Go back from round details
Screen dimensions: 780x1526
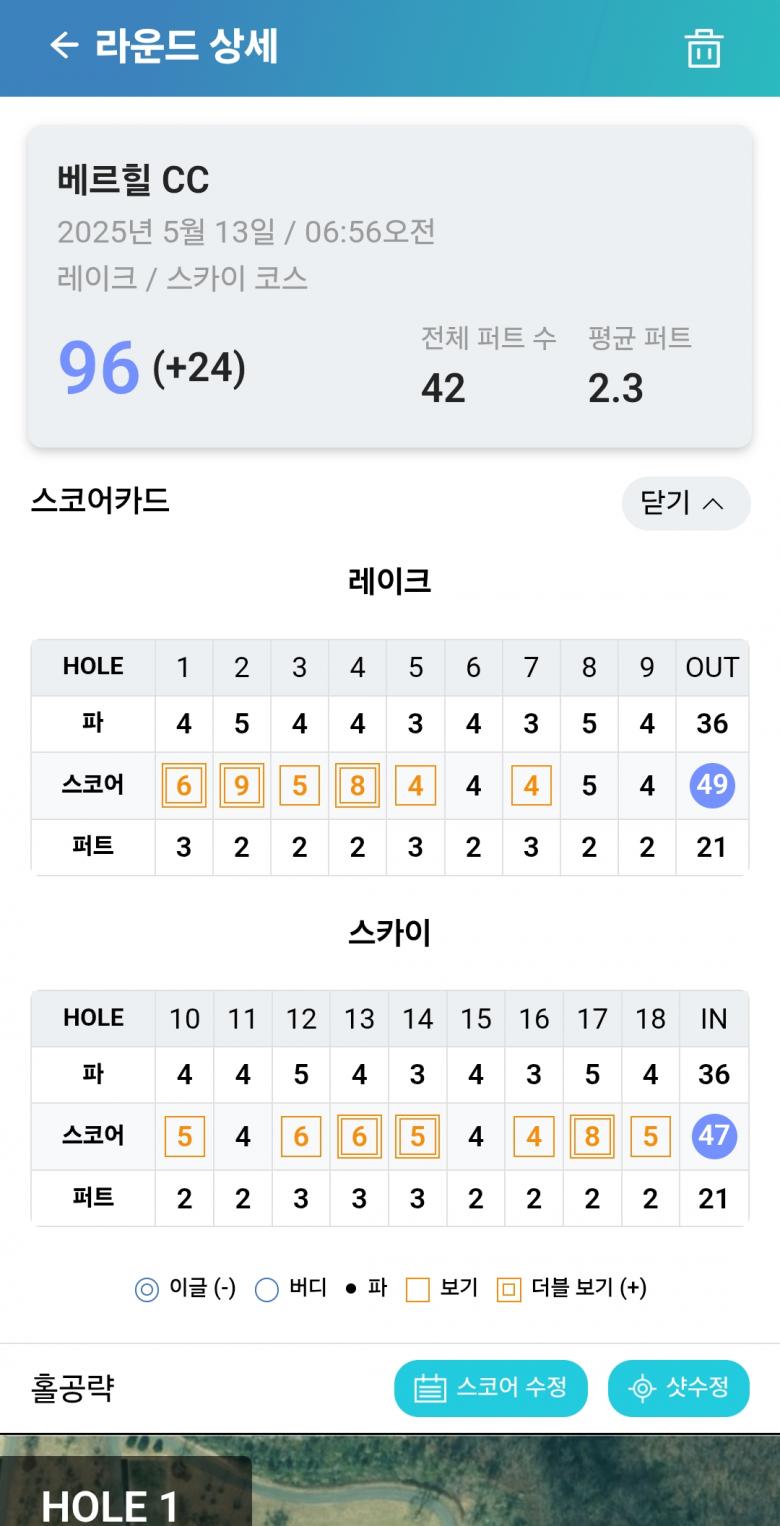pos(64,46)
